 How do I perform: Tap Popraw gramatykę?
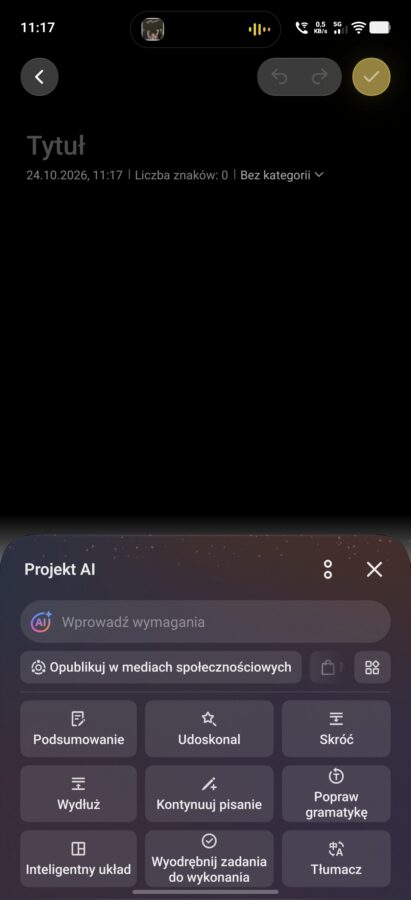pyautogui.click(x=336, y=794)
